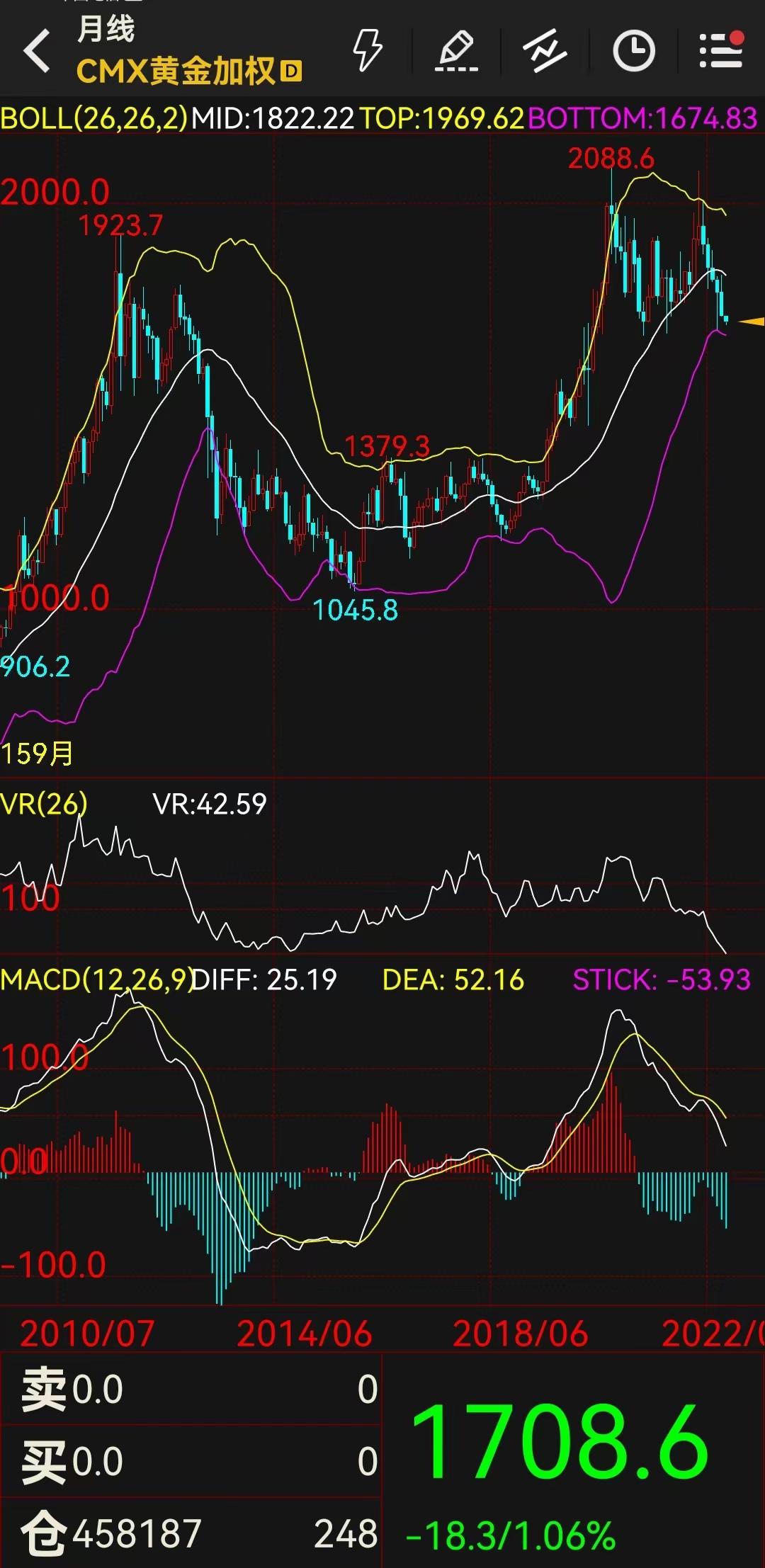Tap the lightning bolt quick-trade icon

(368, 50)
